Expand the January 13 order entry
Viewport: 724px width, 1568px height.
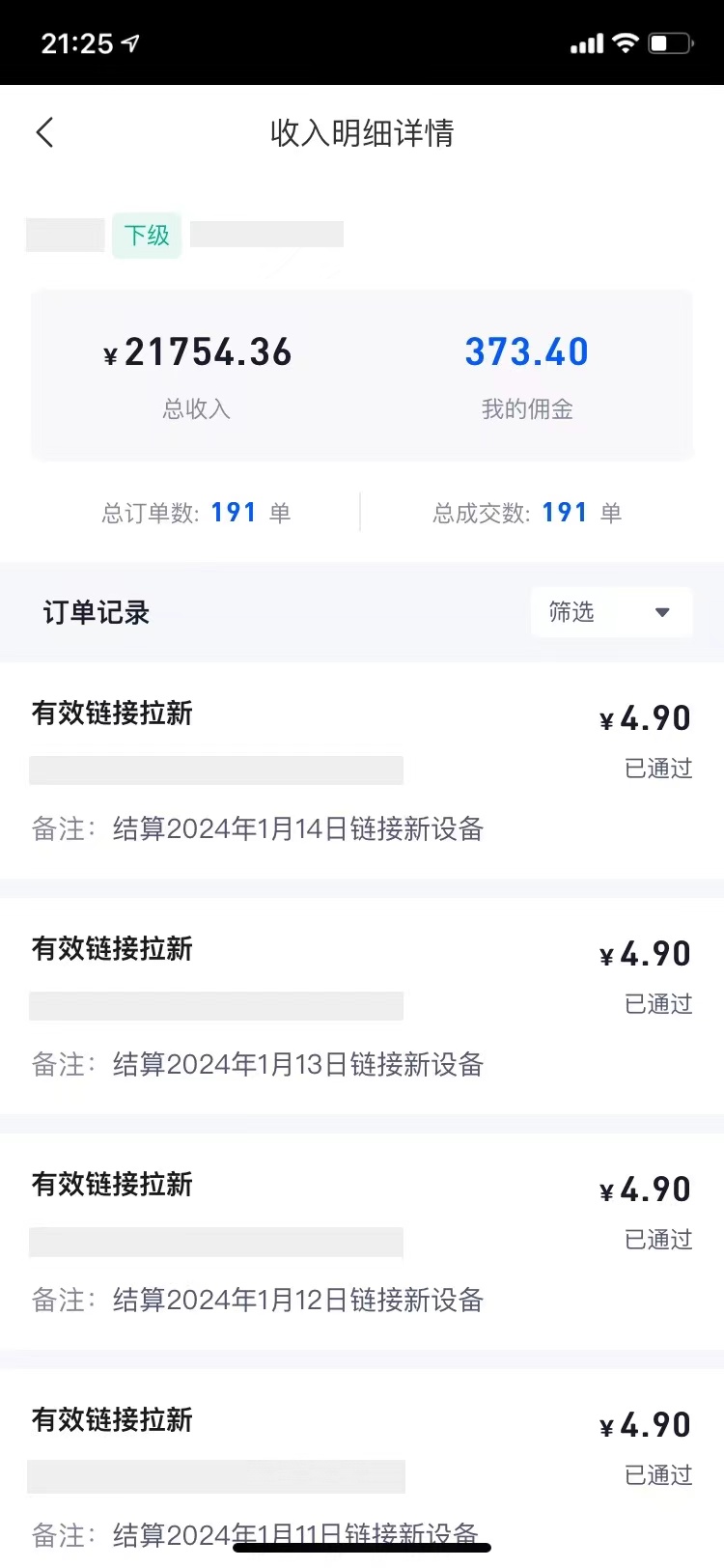click(111, 950)
